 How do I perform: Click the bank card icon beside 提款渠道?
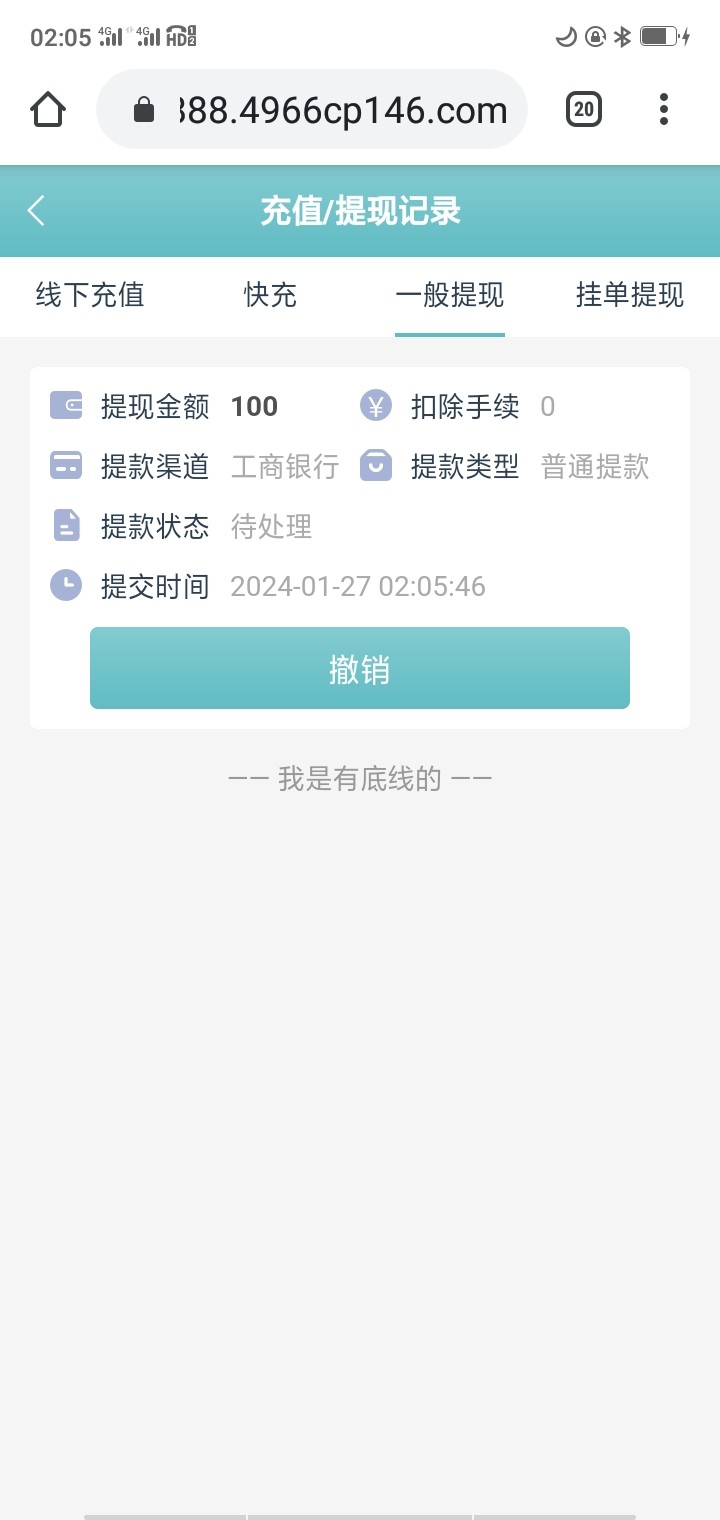(65, 465)
